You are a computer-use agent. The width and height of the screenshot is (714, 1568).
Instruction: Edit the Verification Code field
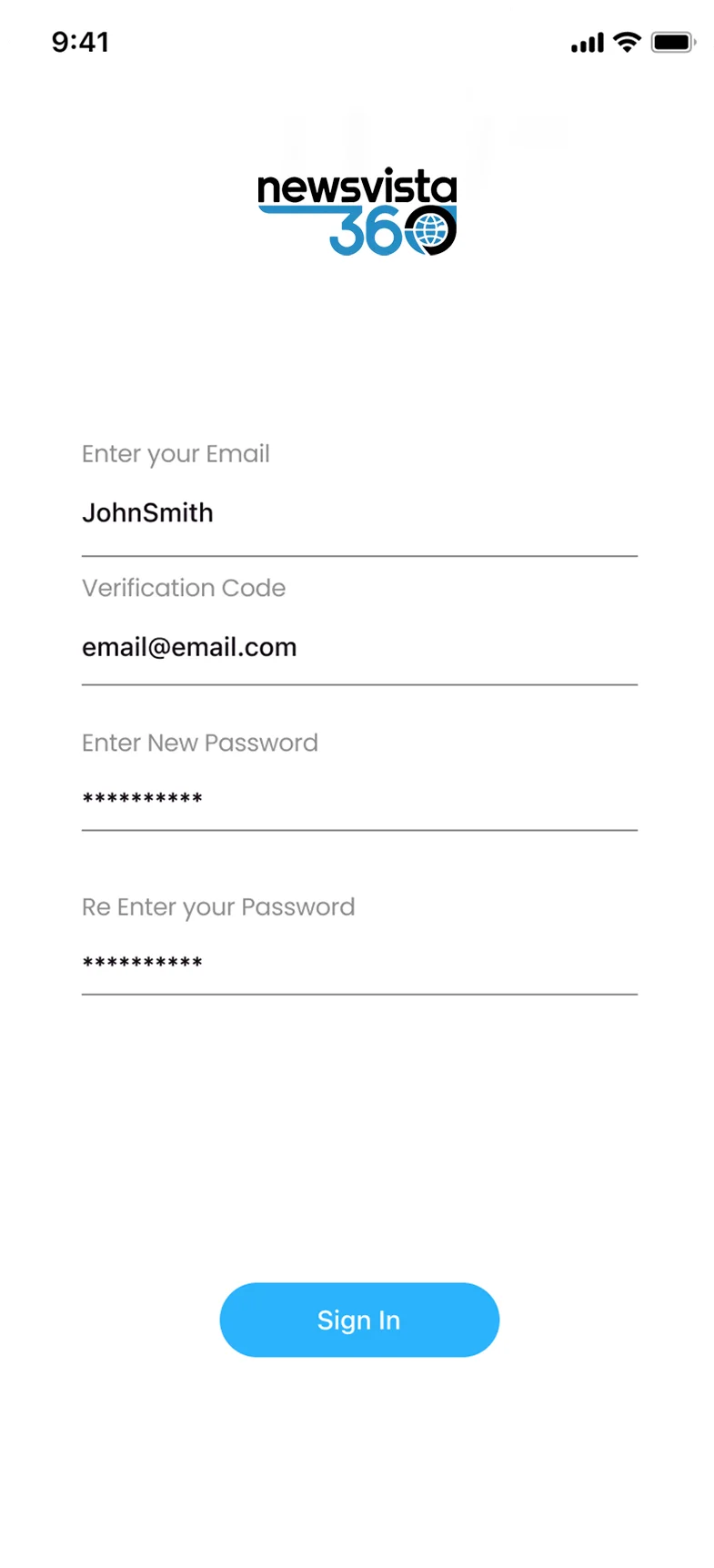358,647
